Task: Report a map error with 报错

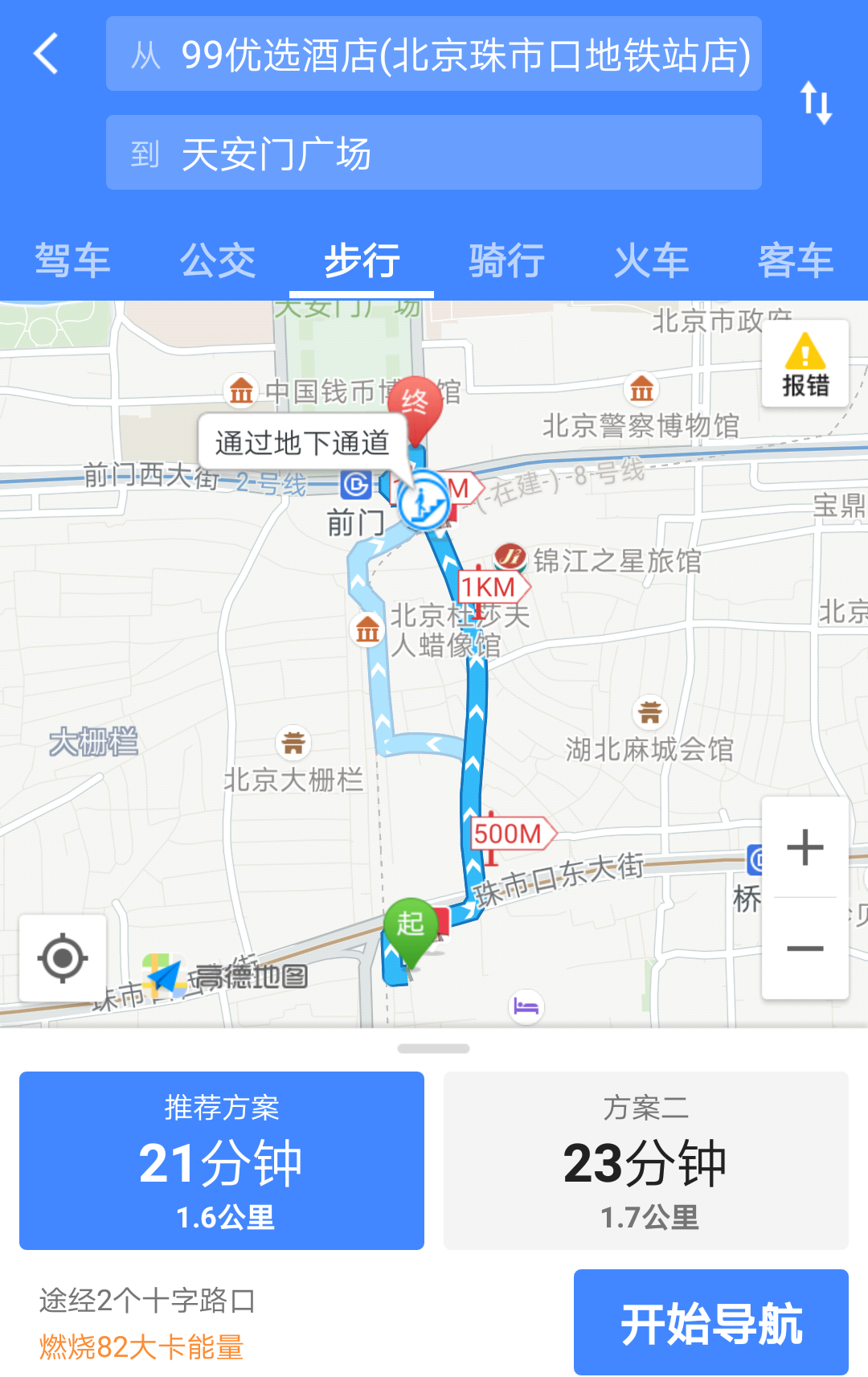Action: click(x=805, y=364)
